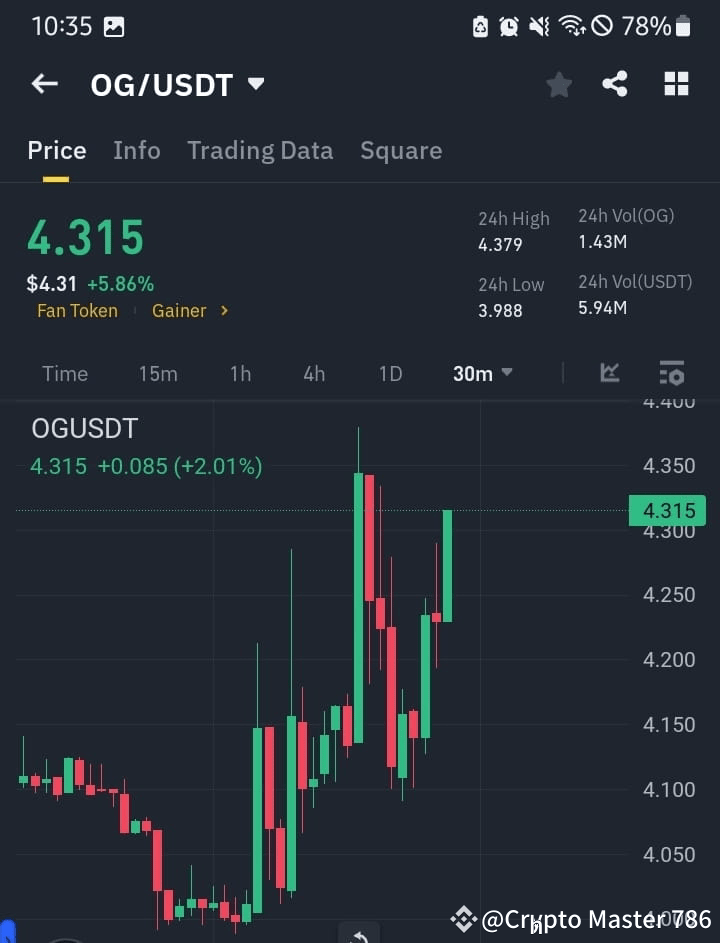Image resolution: width=720 pixels, height=943 pixels.
Task: Switch chart to the 4h timeframe
Action: pyautogui.click(x=313, y=373)
